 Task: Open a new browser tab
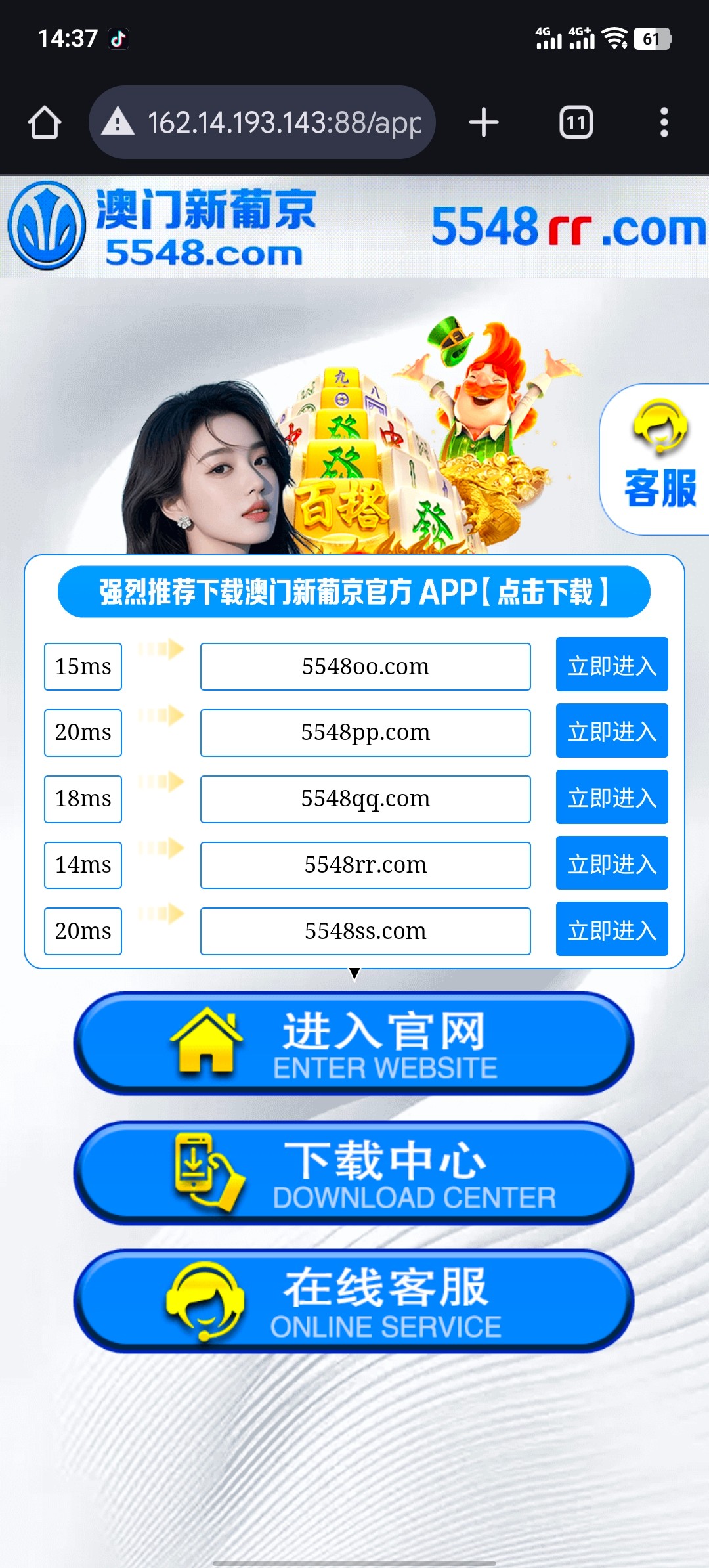coord(484,123)
